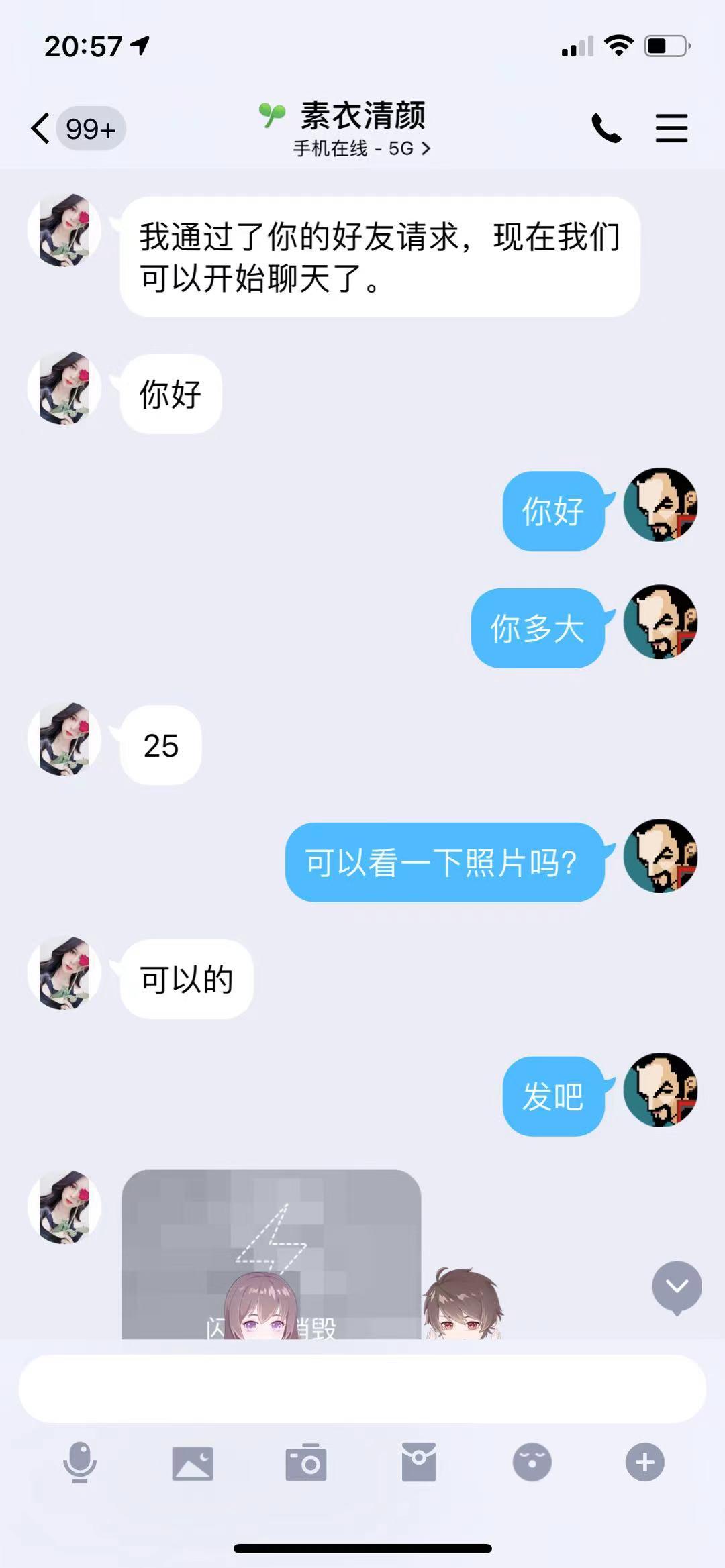Jump to latest message with down arrow

click(x=677, y=1286)
